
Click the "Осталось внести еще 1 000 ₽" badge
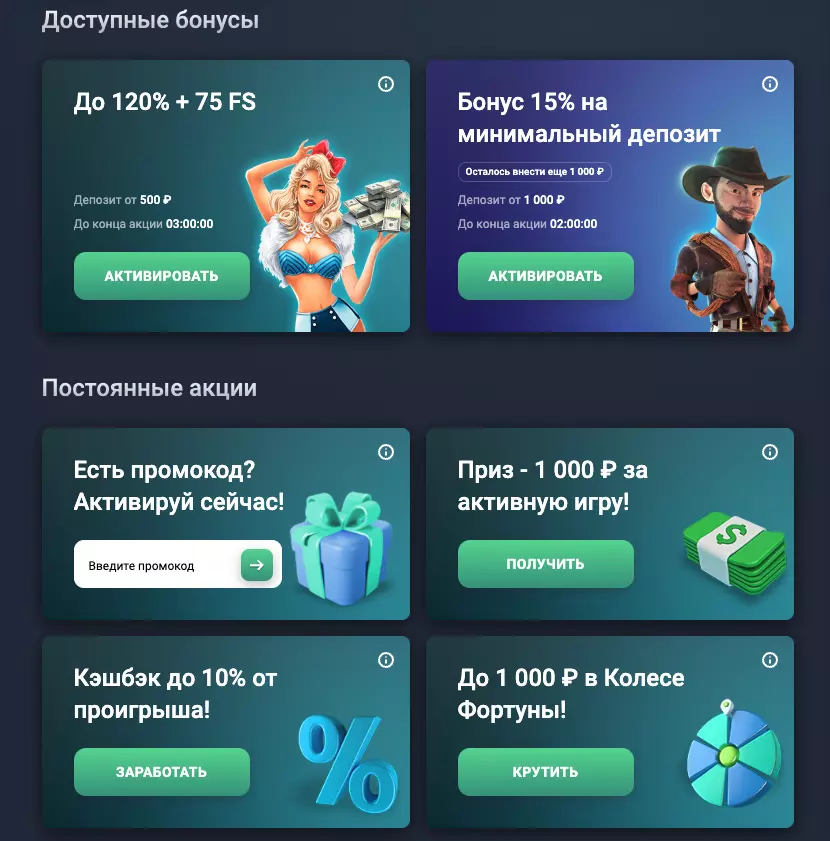(x=533, y=171)
